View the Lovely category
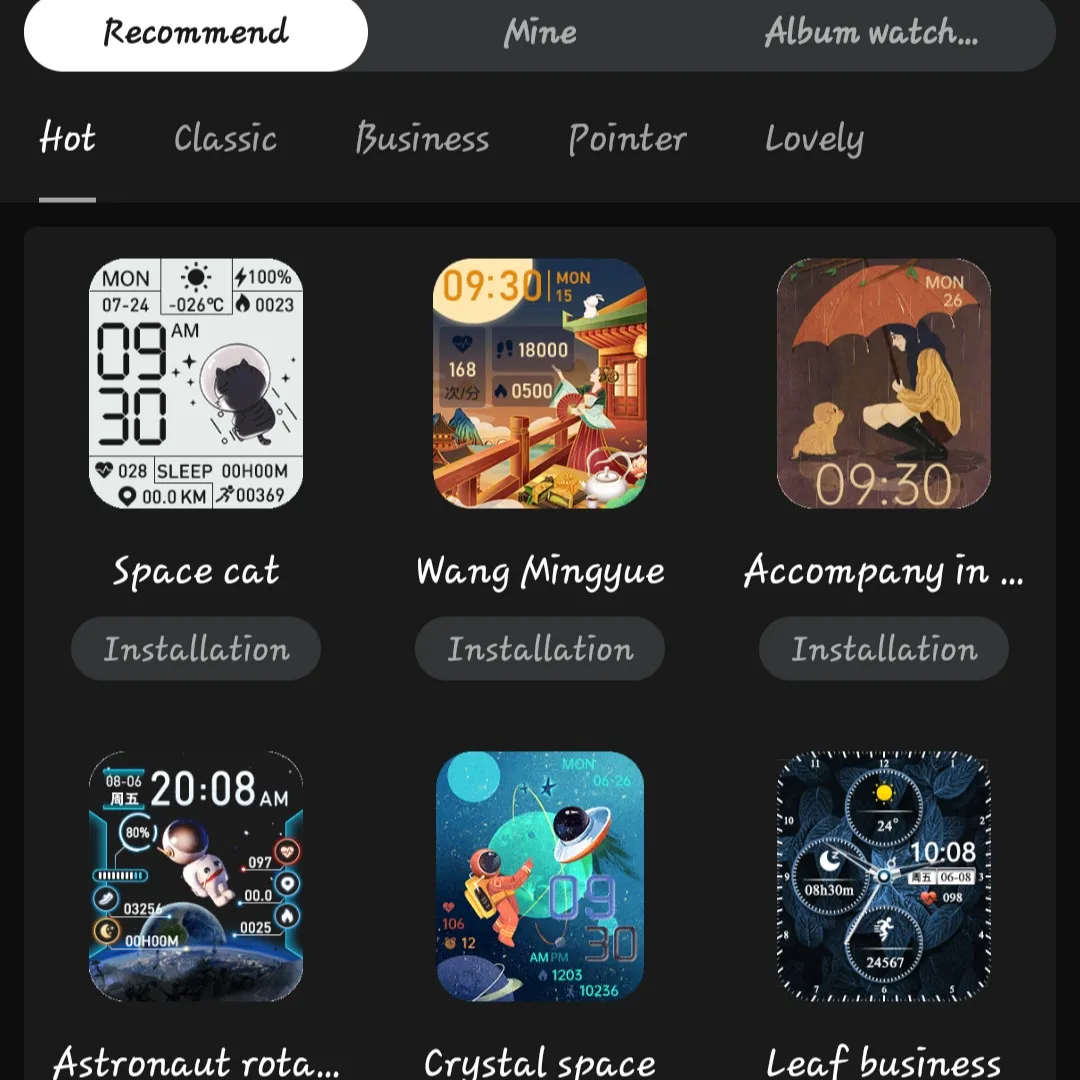 tap(814, 138)
